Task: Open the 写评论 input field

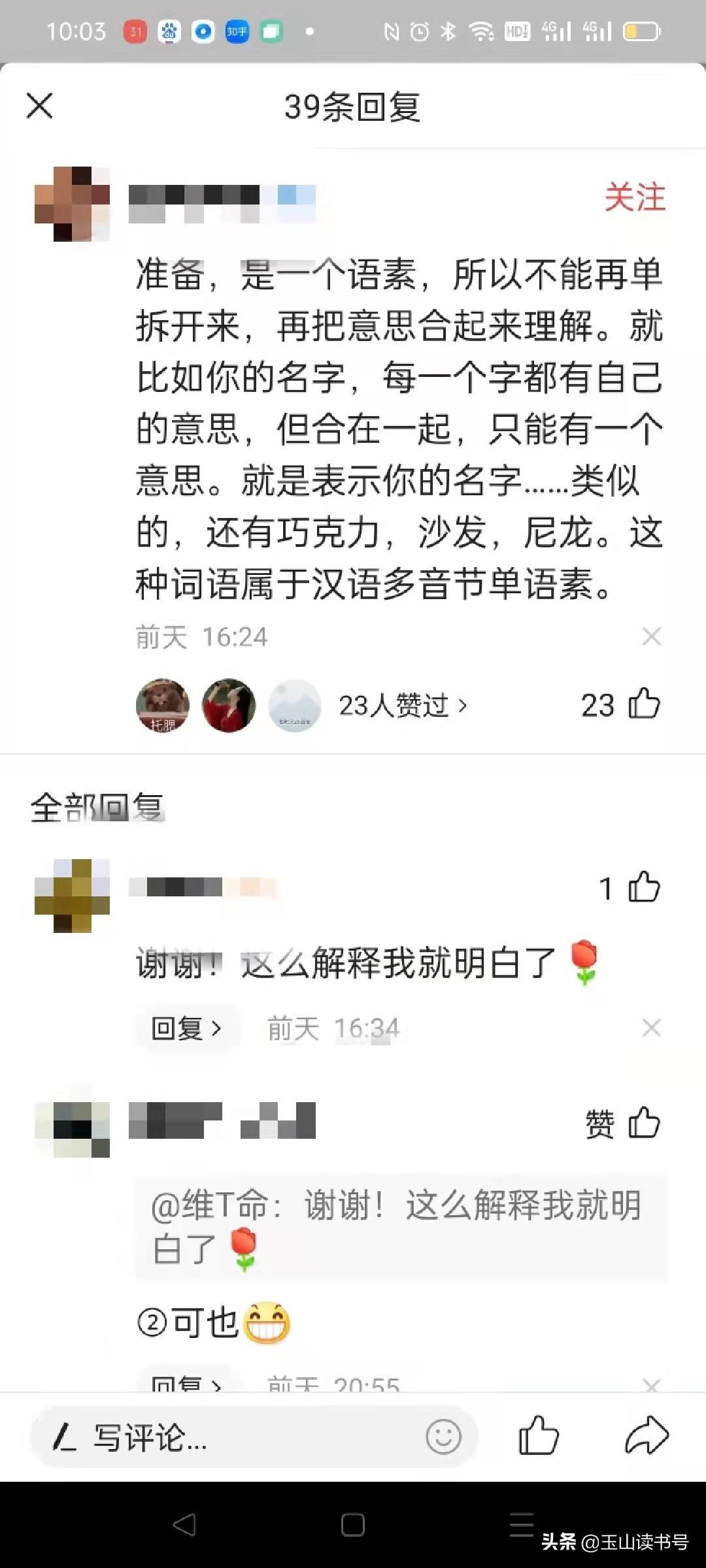Action: pos(229,1438)
